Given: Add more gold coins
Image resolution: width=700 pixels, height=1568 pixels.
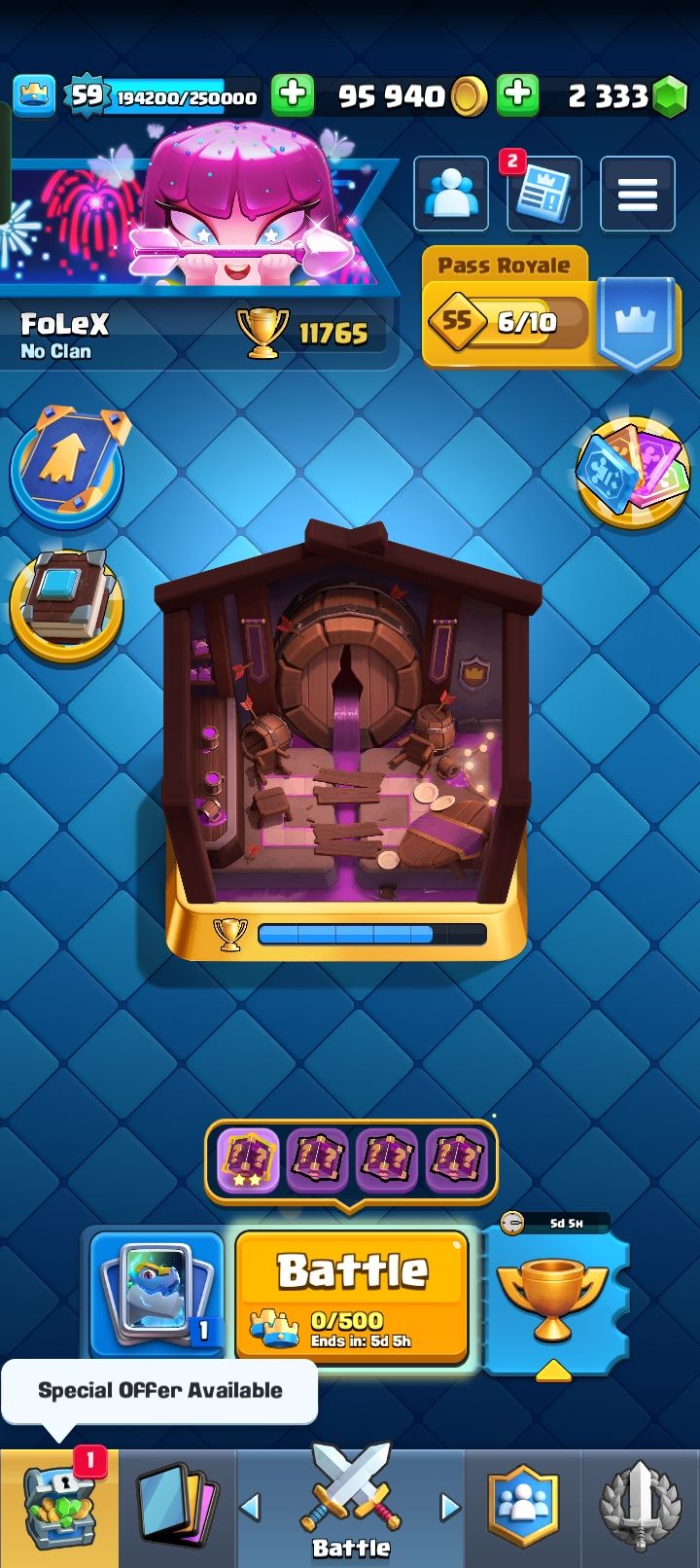Looking at the screenshot, I should (293, 95).
